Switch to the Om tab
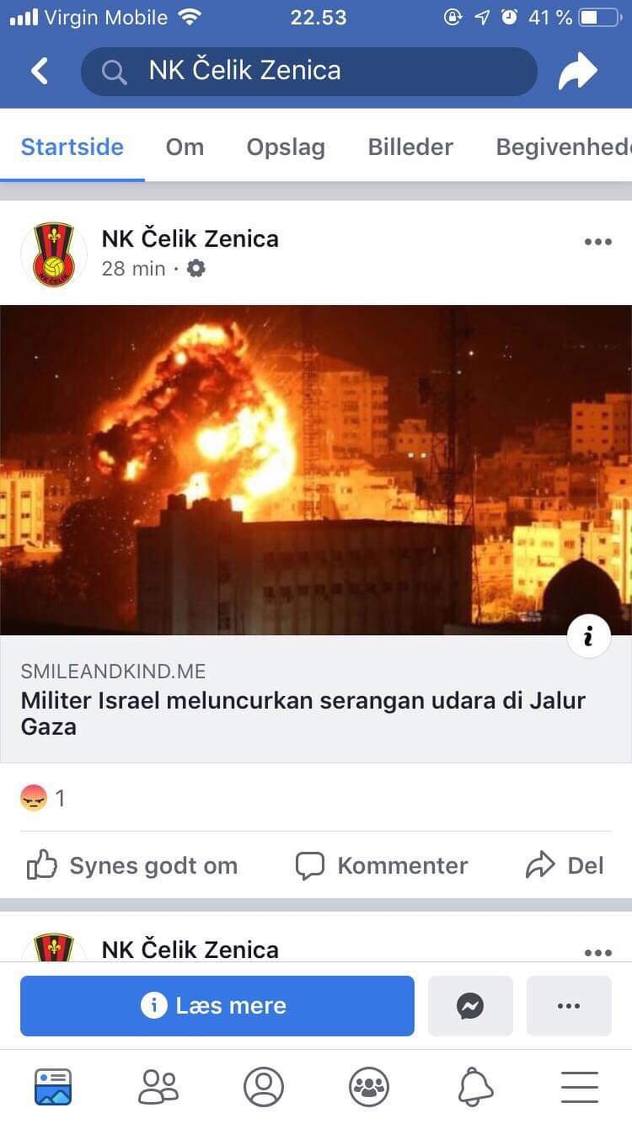Viewport: 632px width, 1124px height. tap(184, 147)
